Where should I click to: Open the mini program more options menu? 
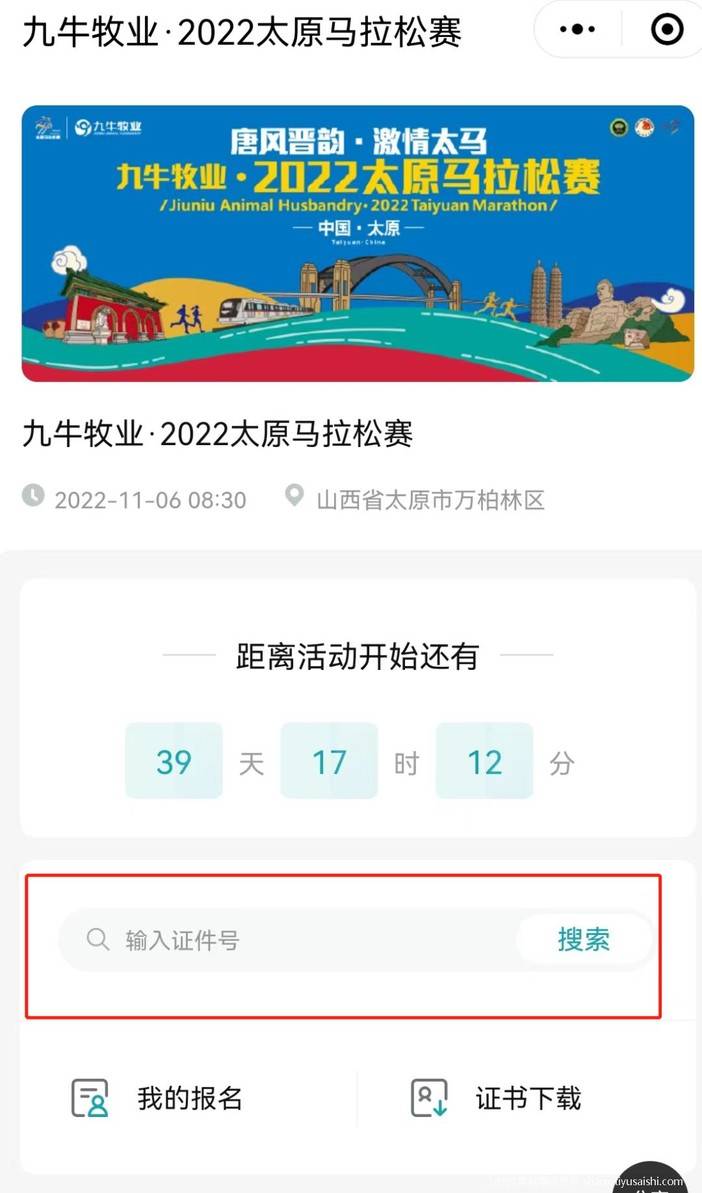coord(577,30)
